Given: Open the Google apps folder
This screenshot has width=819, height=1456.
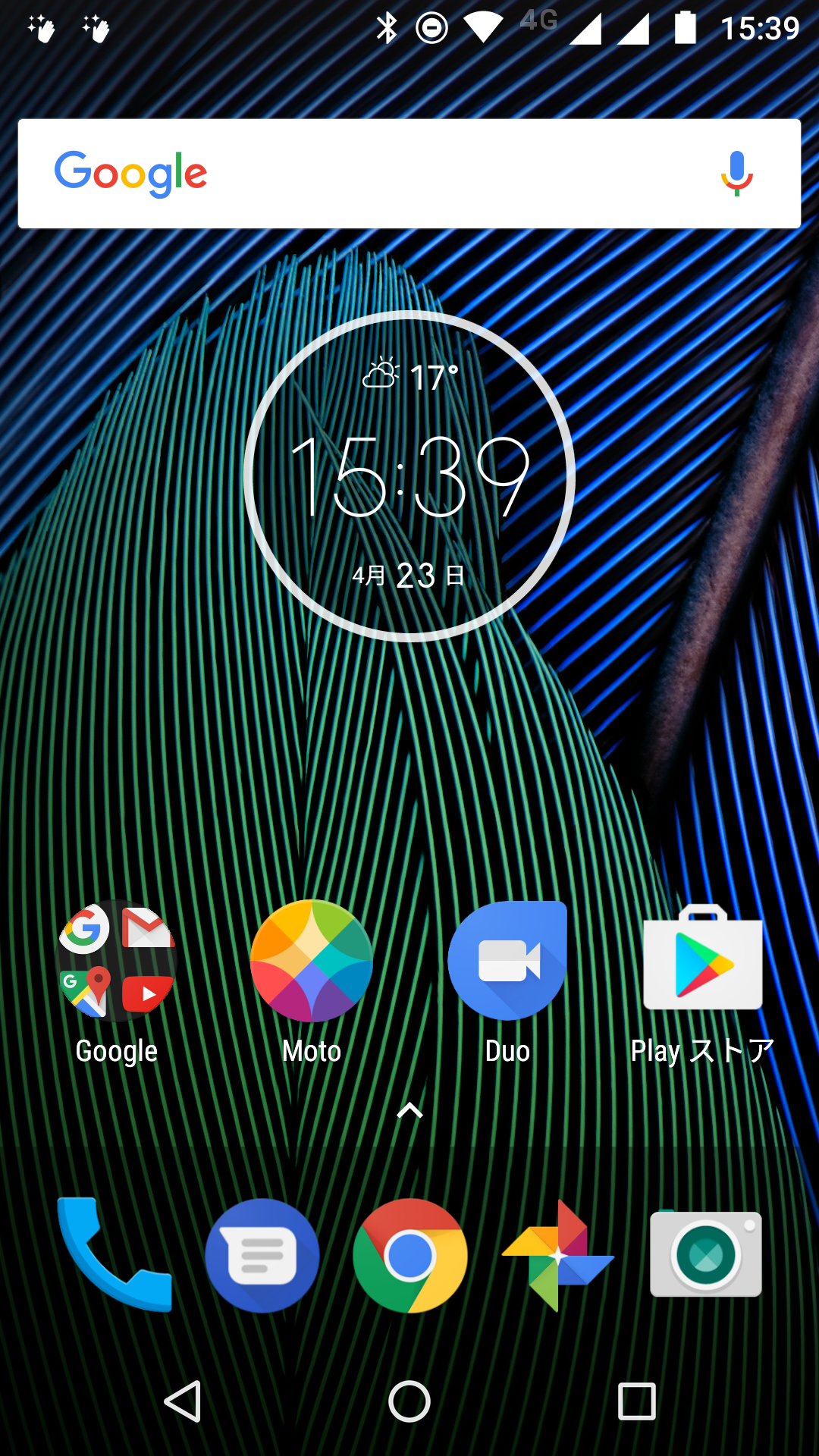Looking at the screenshot, I should click(x=116, y=962).
